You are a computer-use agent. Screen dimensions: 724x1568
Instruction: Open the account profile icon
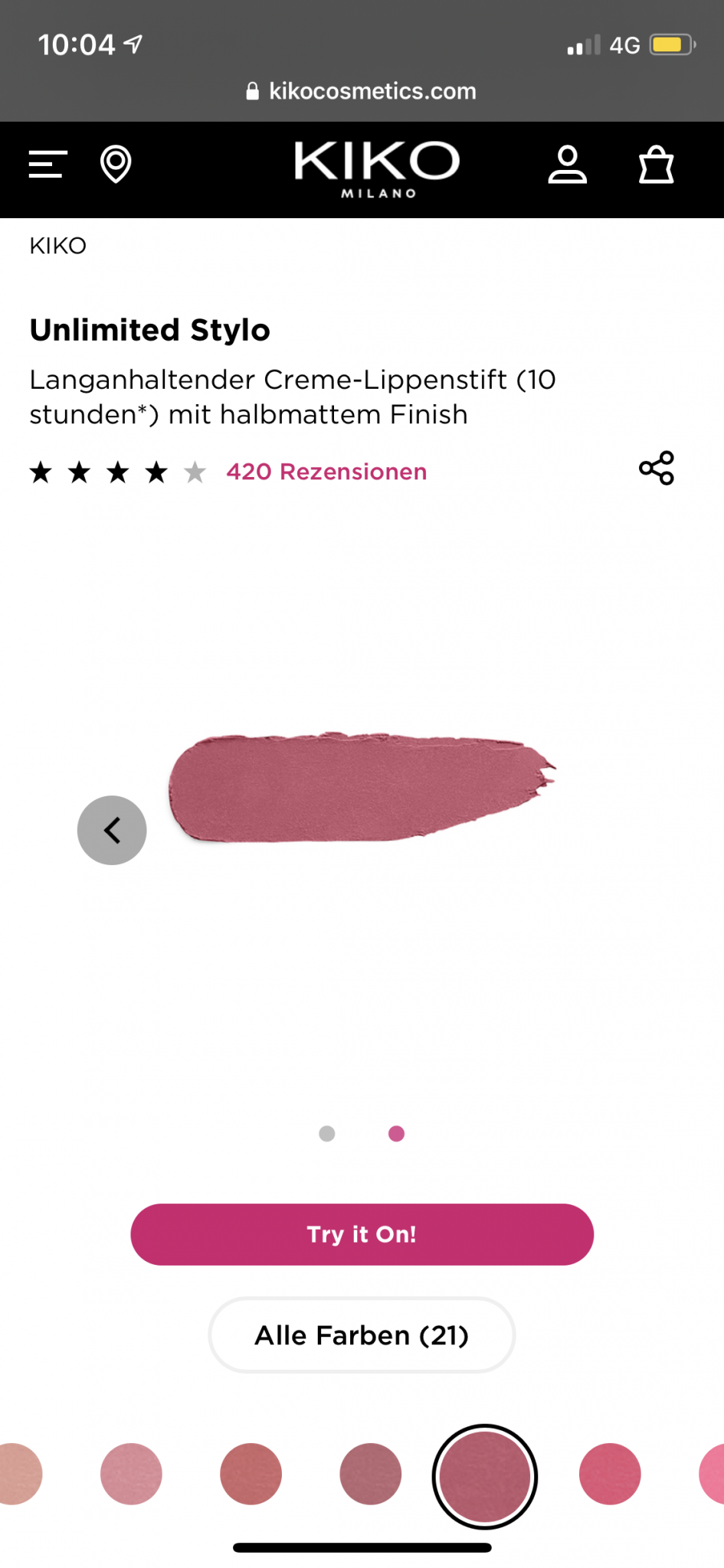click(x=567, y=164)
